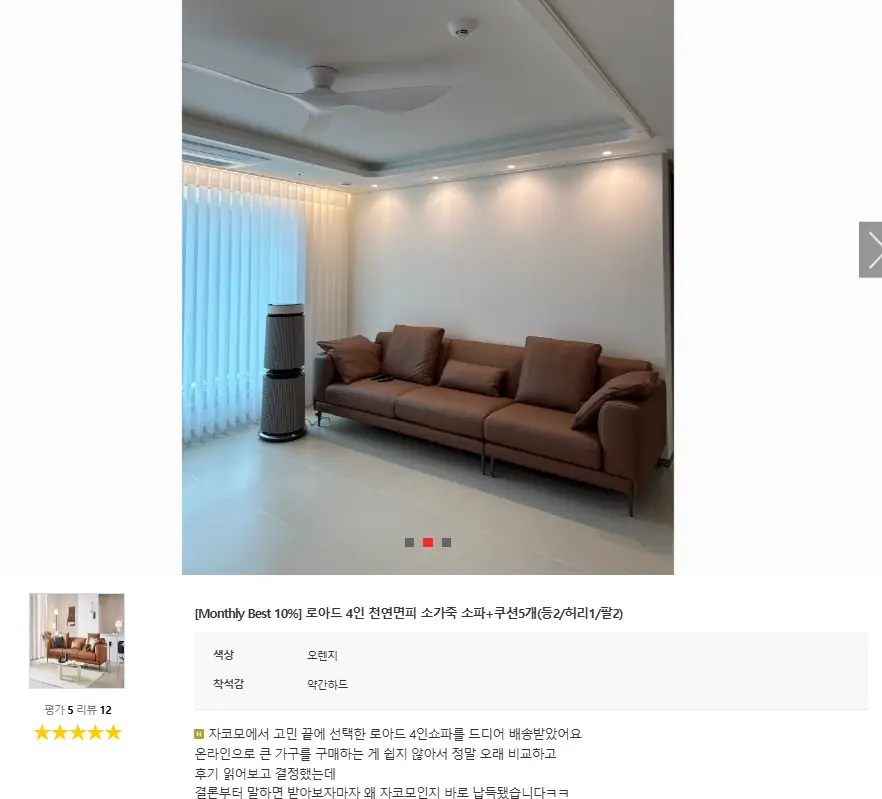Viewport: 882px width, 799px height.
Task: Open the orange sofa product thumbnail
Action: pos(77,641)
